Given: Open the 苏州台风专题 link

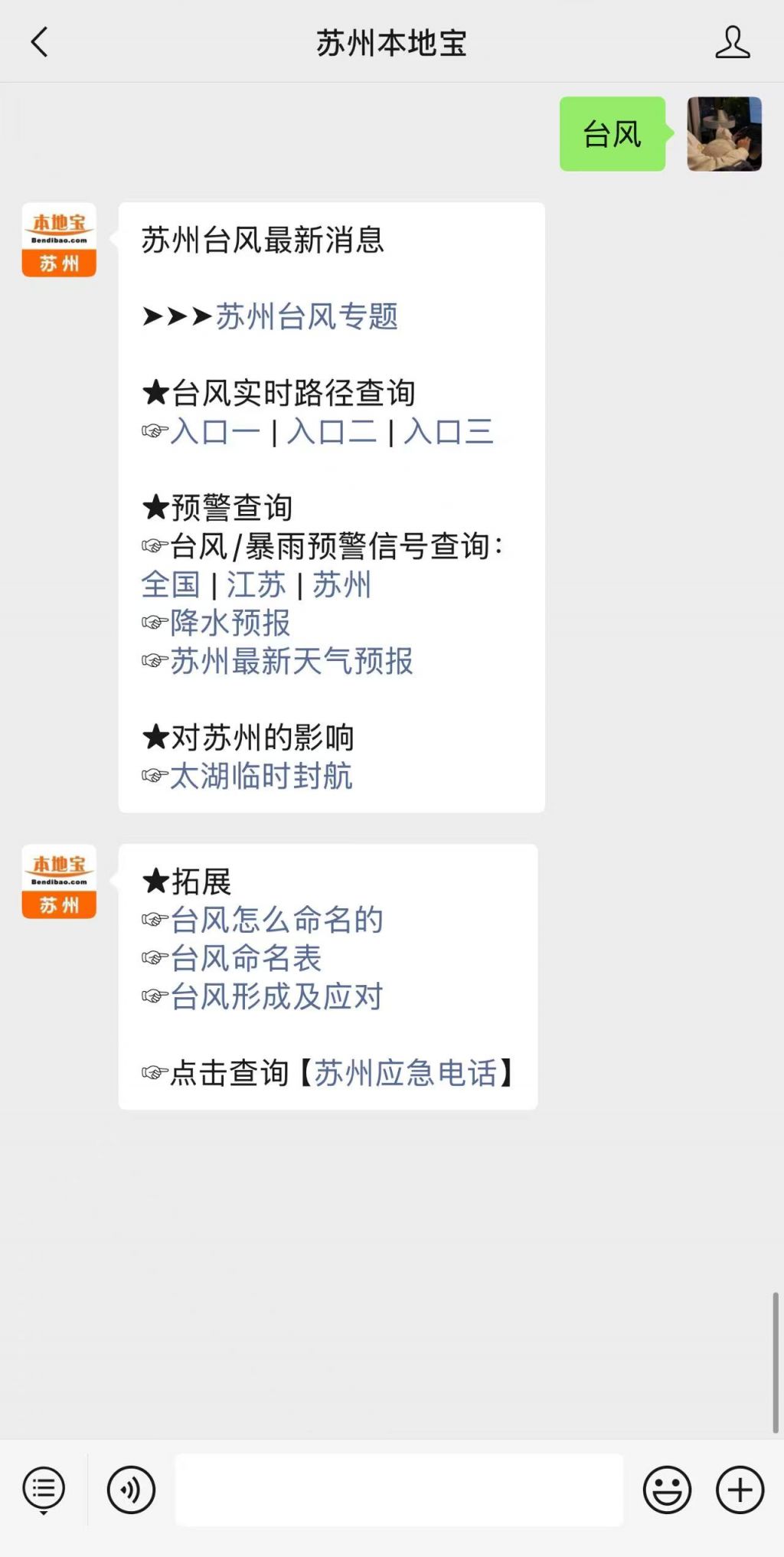Looking at the screenshot, I should coord(306,316).
